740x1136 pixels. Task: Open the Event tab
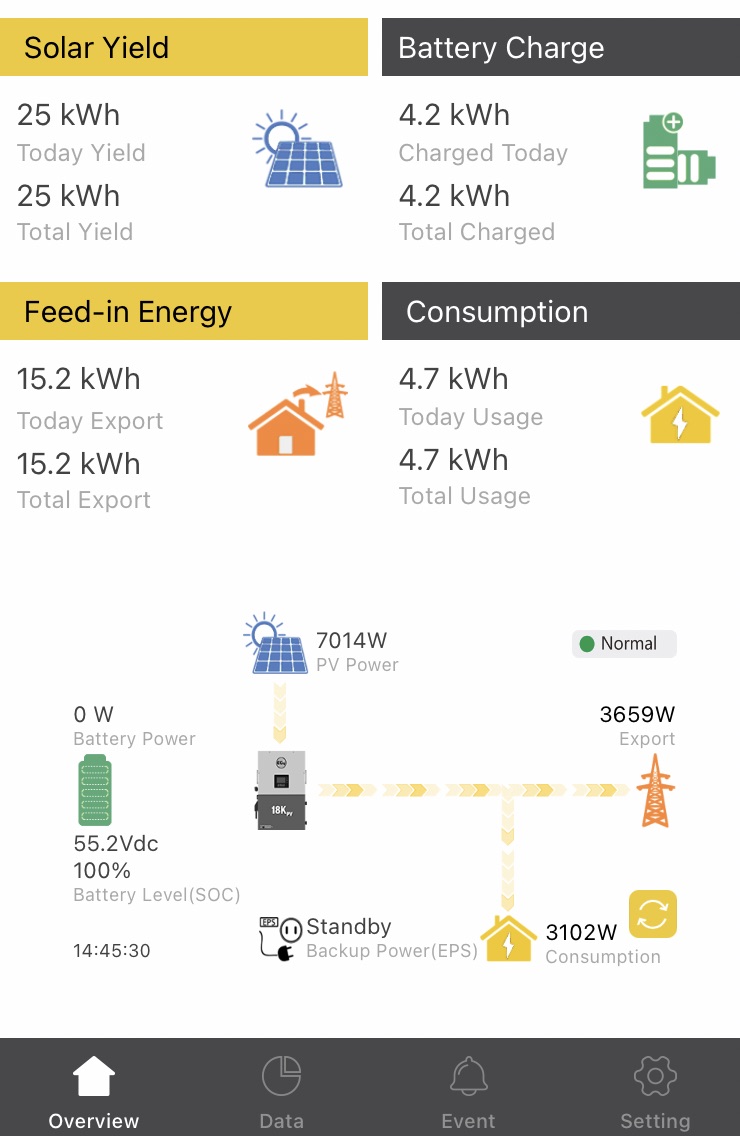pyautogui.click(x=468, y=1090)
